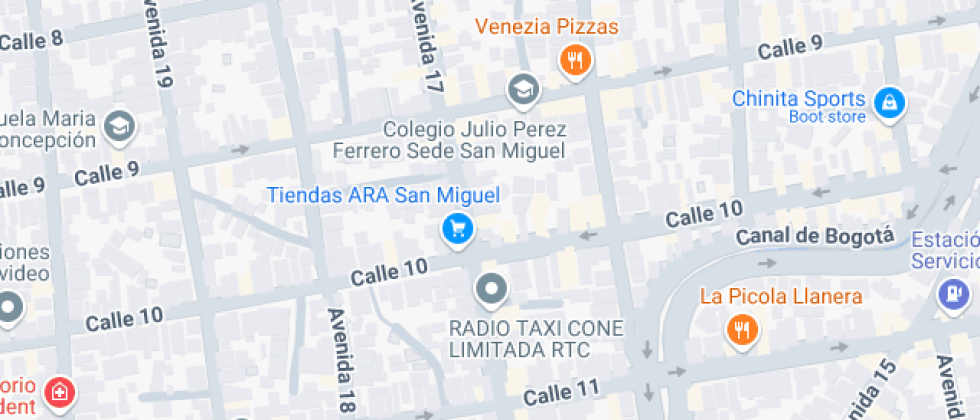Open the Venezia Pizzas restaurant pin

click(x=575, y=60)
